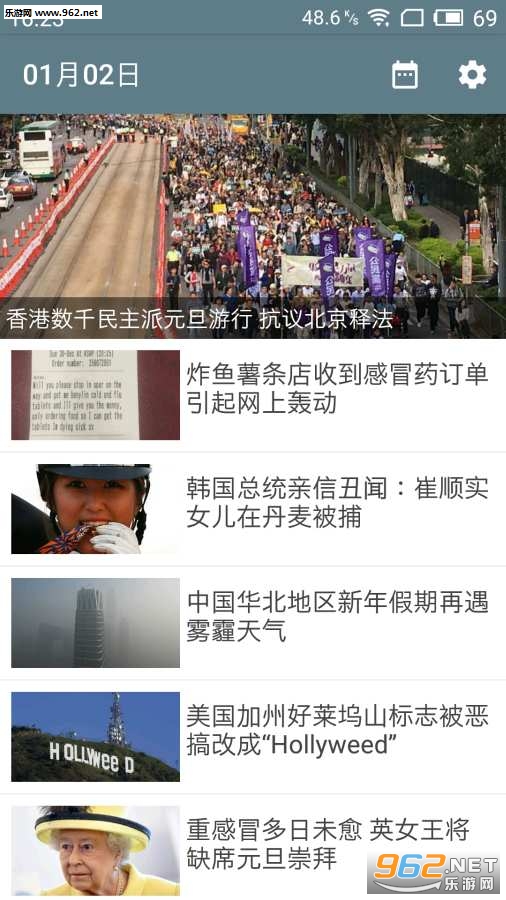
Task: Open the 韩国总统亲信丑闻 news item
Action: click(x=253, y=509)
